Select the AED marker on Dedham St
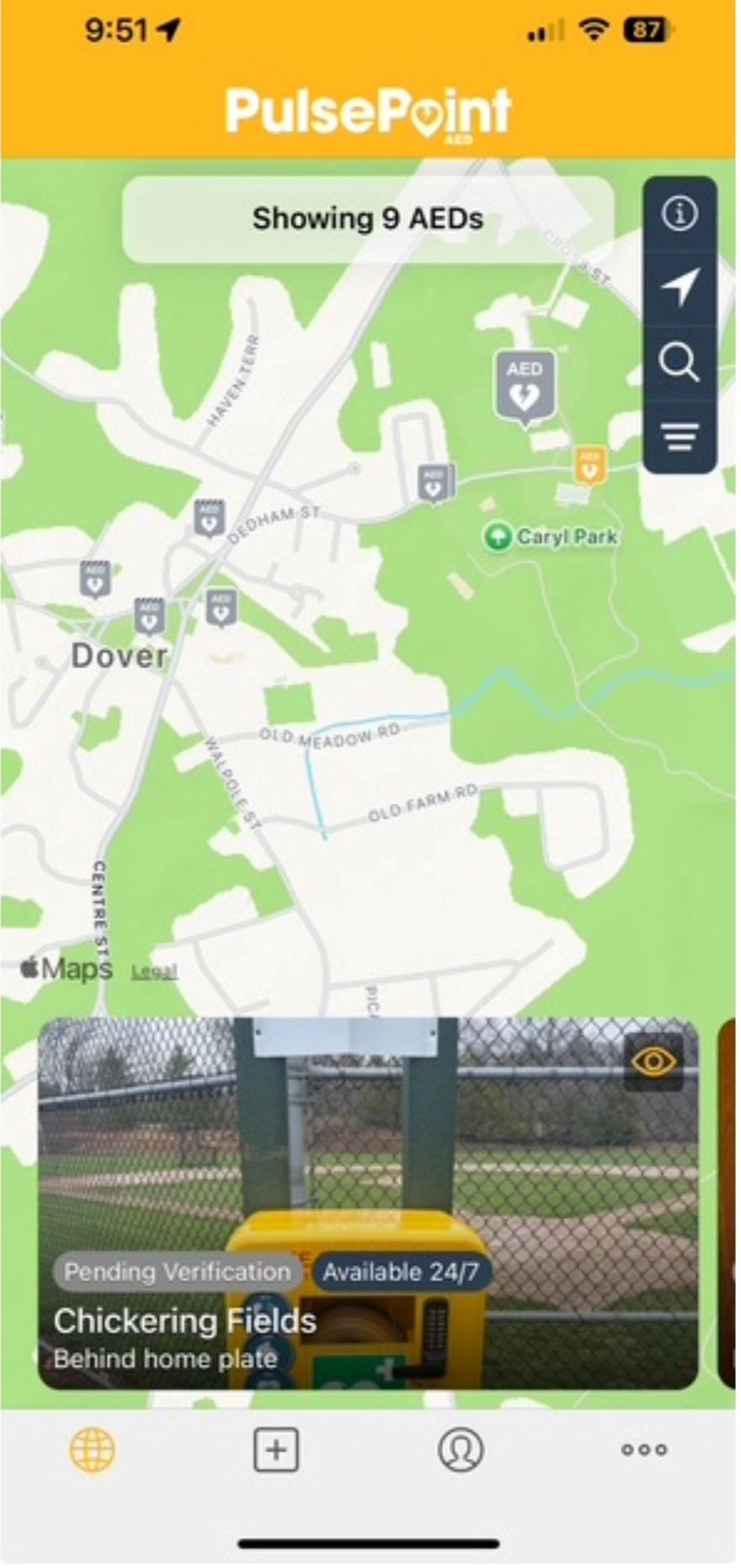The height and width of the screenshot is (1568, 741). [x=209, y=517]
